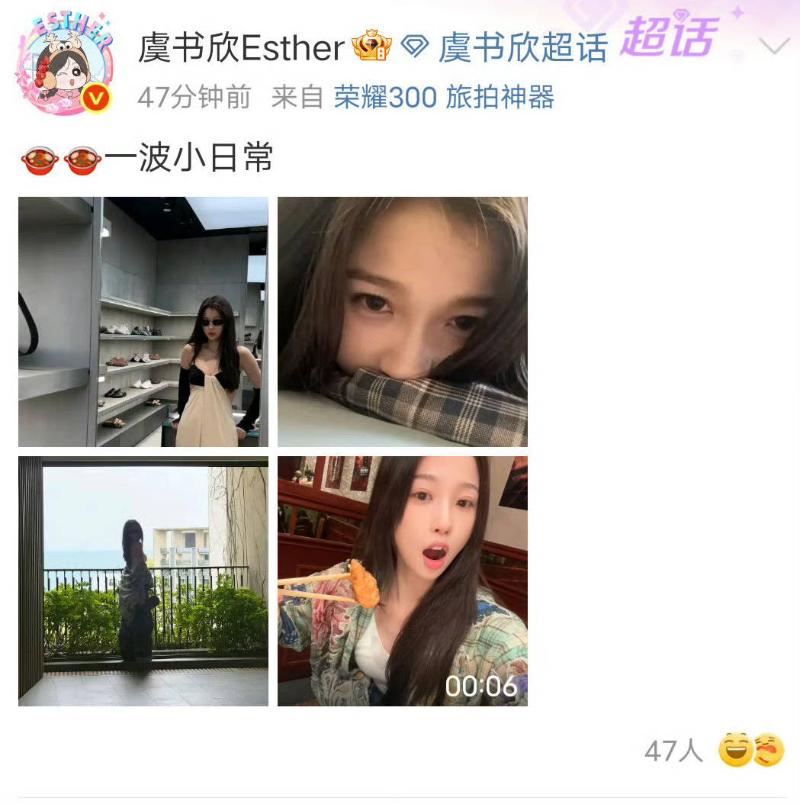This screenshot has height=804, width=800.
Task: View the shoe store photo
Action: click(143, 321)
